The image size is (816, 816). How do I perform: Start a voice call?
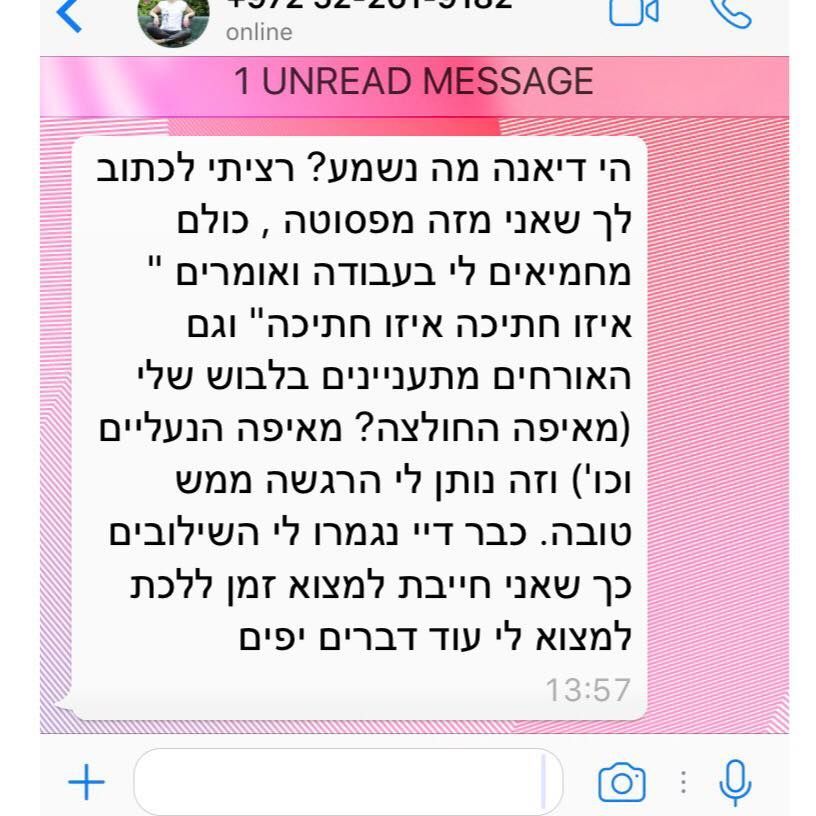[729, 12]
